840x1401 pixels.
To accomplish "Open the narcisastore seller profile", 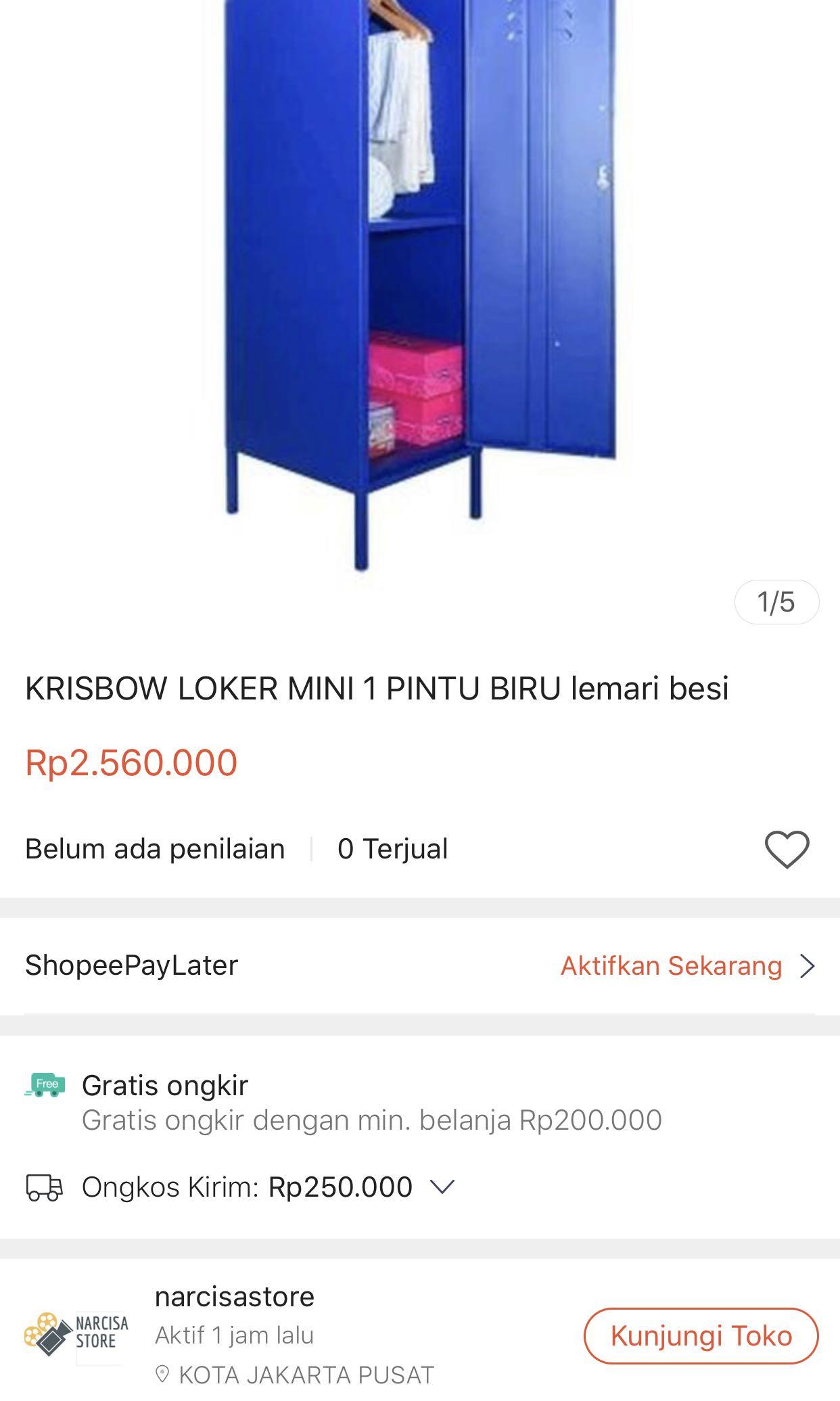I will (x=234, y=1297).
